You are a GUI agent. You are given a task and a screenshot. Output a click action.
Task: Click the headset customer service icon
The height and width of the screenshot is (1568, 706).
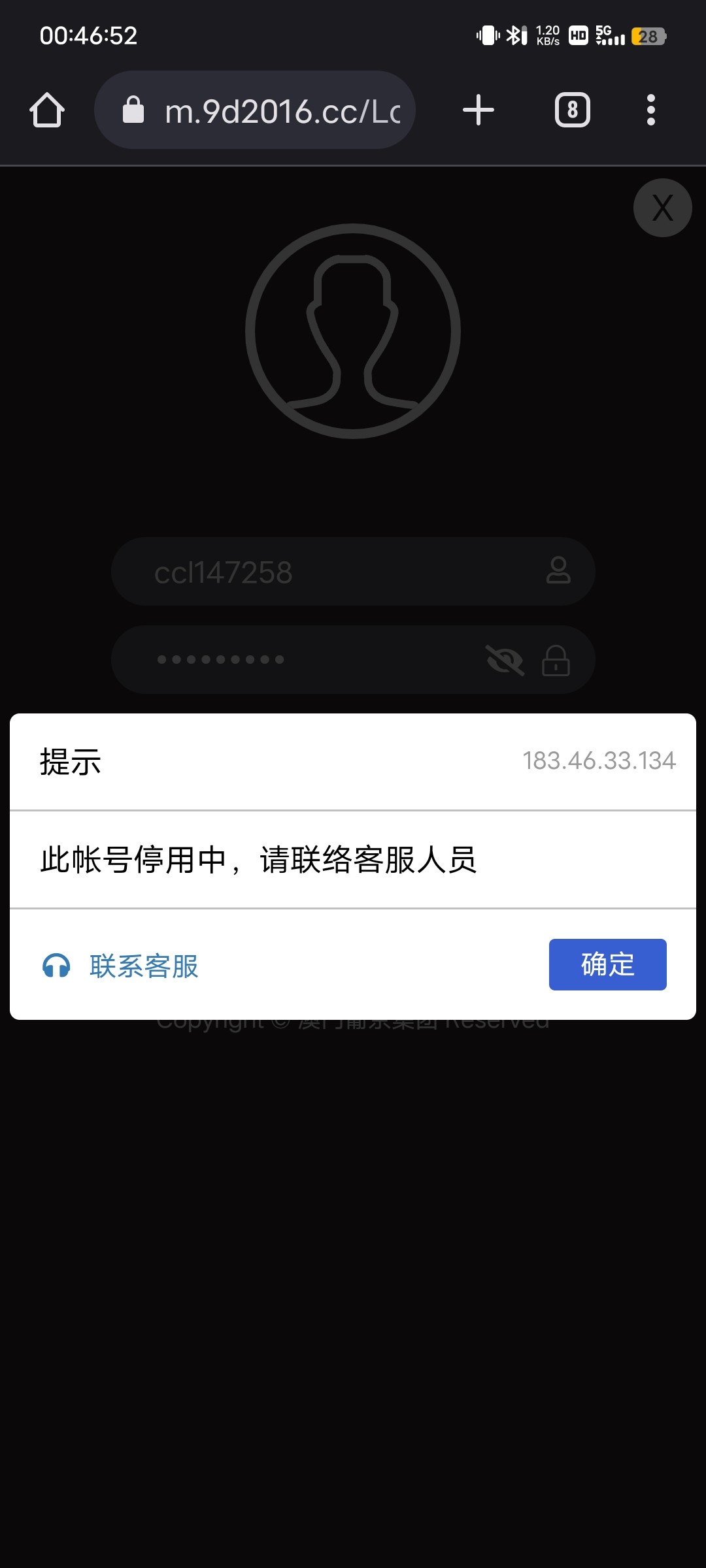(x=58, y=966)
